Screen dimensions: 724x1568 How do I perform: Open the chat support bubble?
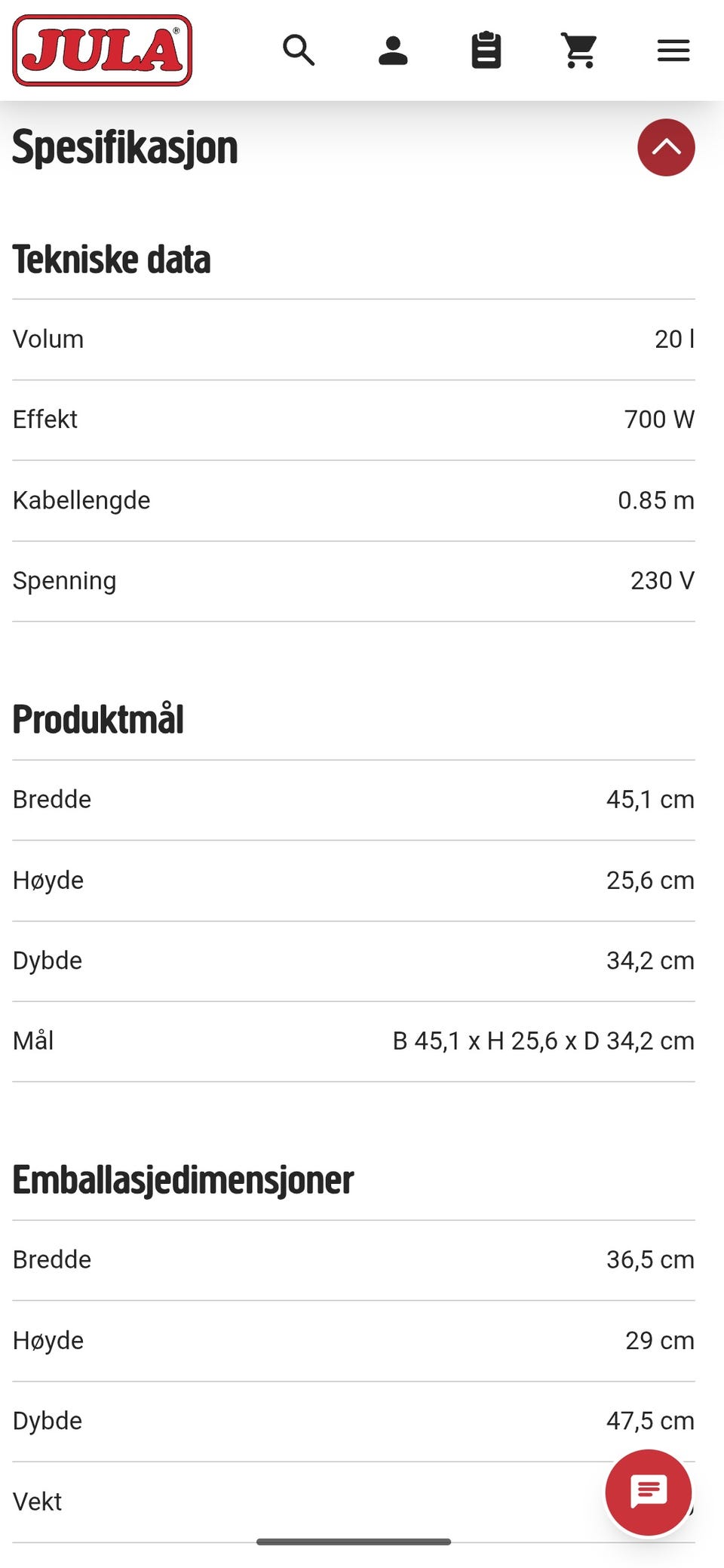pos(649,1493)
